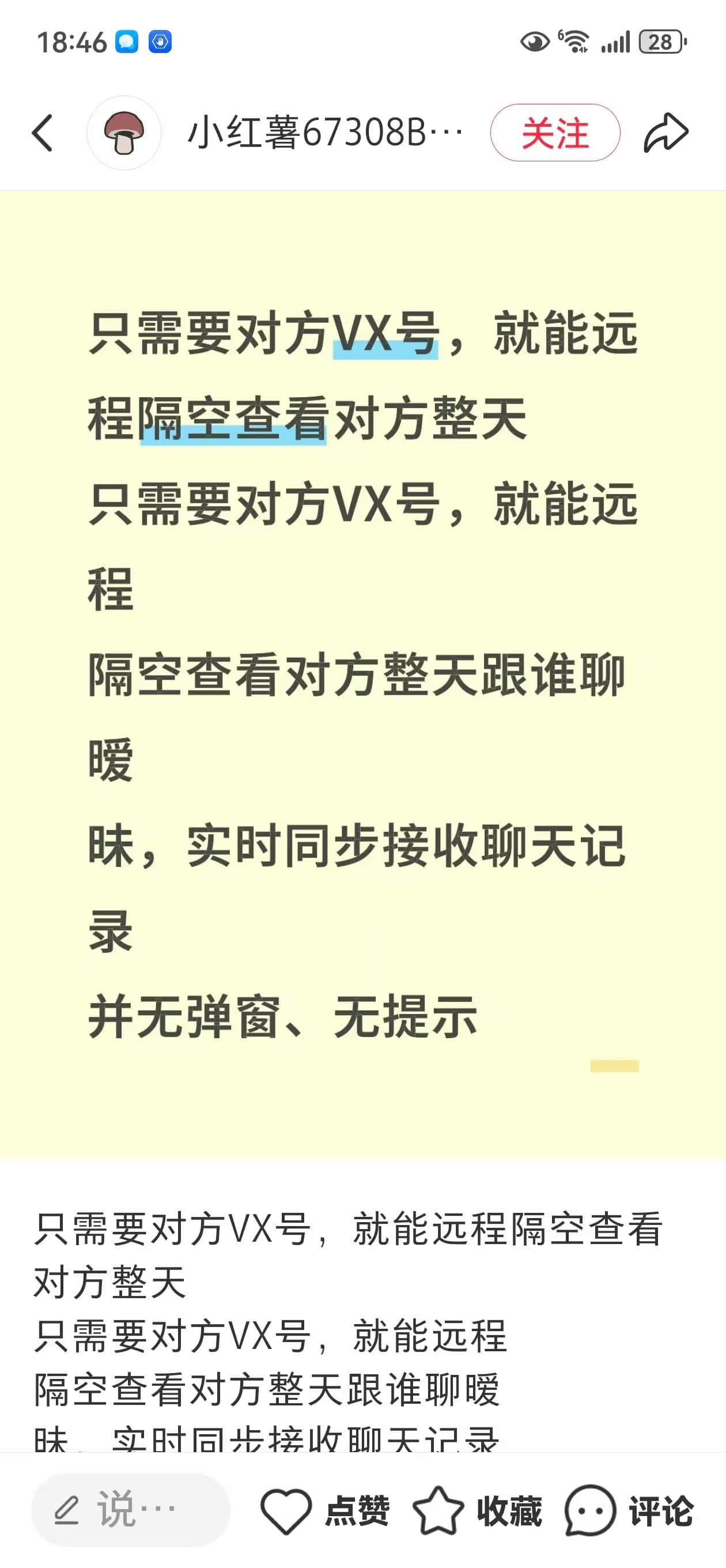Like the post with 点赞
The image size is (726, 1568).
325,1510
